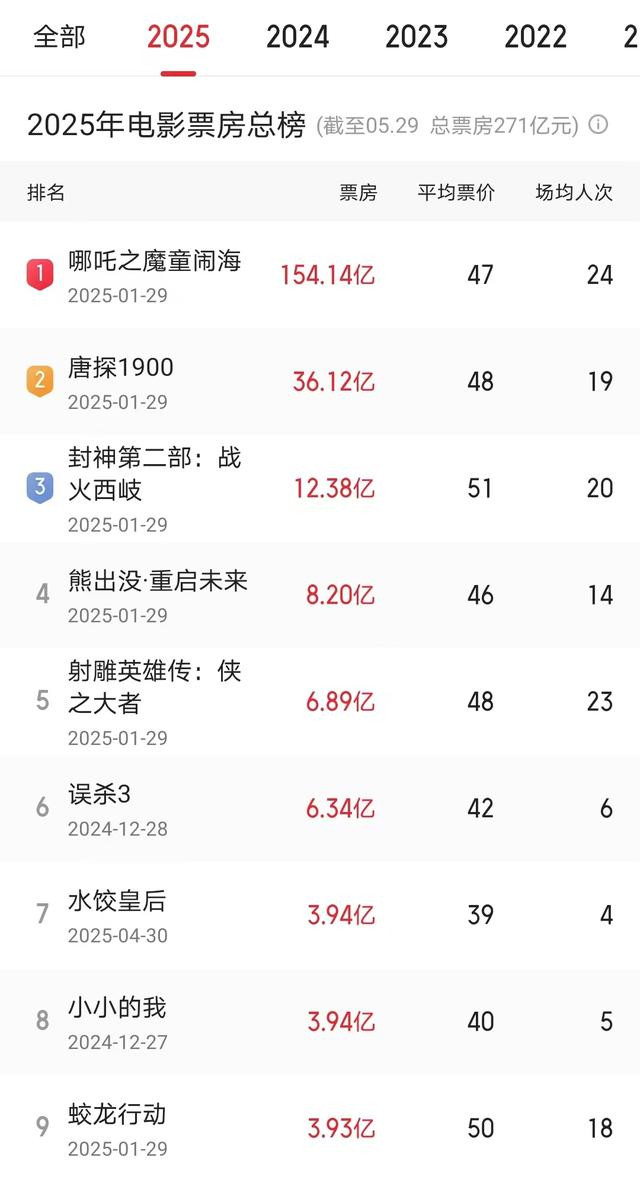Open the 2023 box office tab
The image size is (640, 1180).
pos(416,36)
